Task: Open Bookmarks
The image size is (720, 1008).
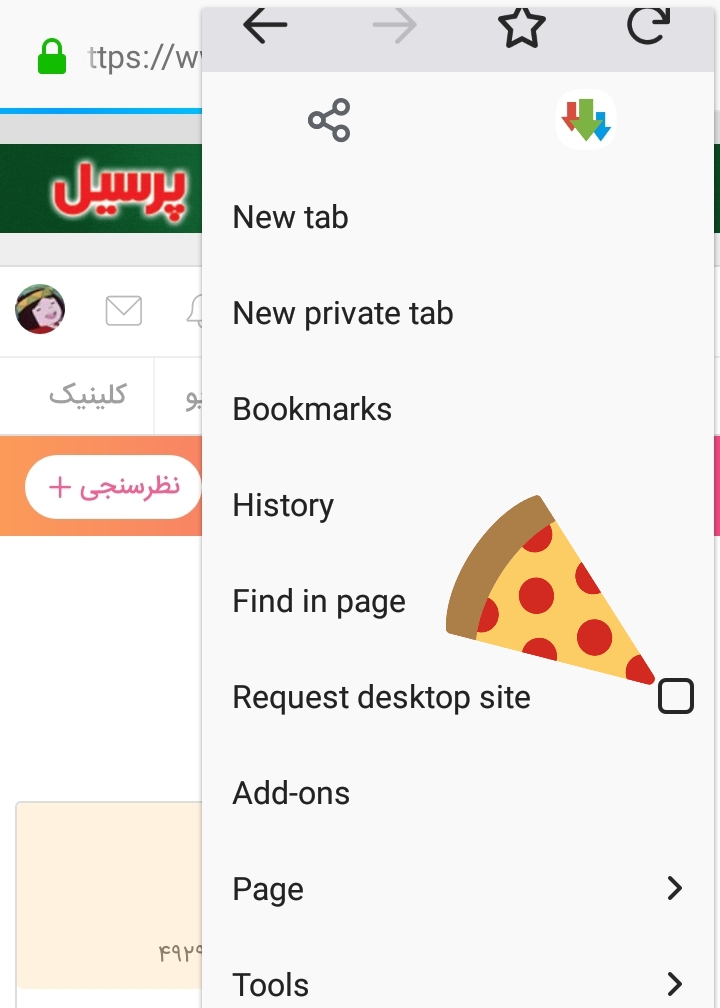Action: pyautogui.click(x=312, y=409)
